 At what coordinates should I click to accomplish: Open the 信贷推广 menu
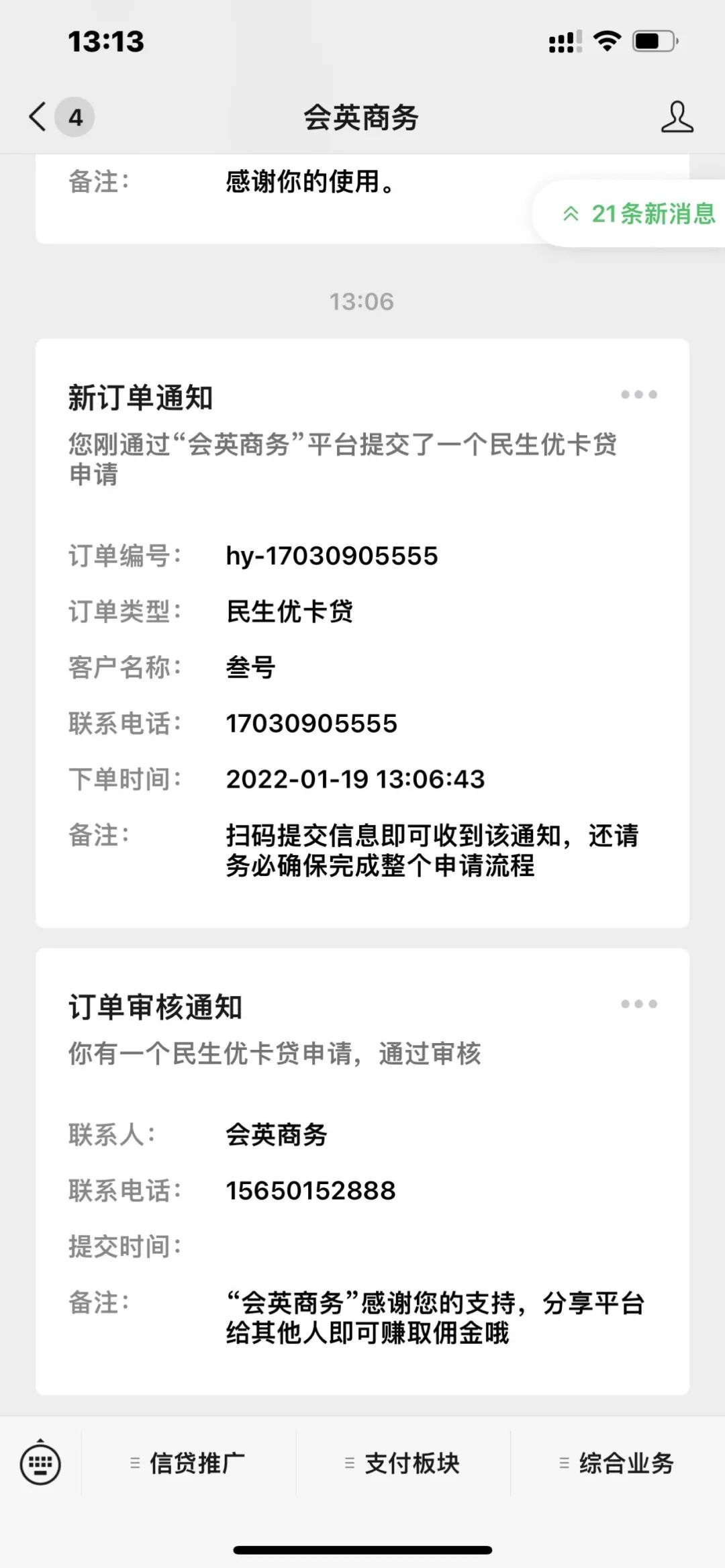[x=188, y=1463]
